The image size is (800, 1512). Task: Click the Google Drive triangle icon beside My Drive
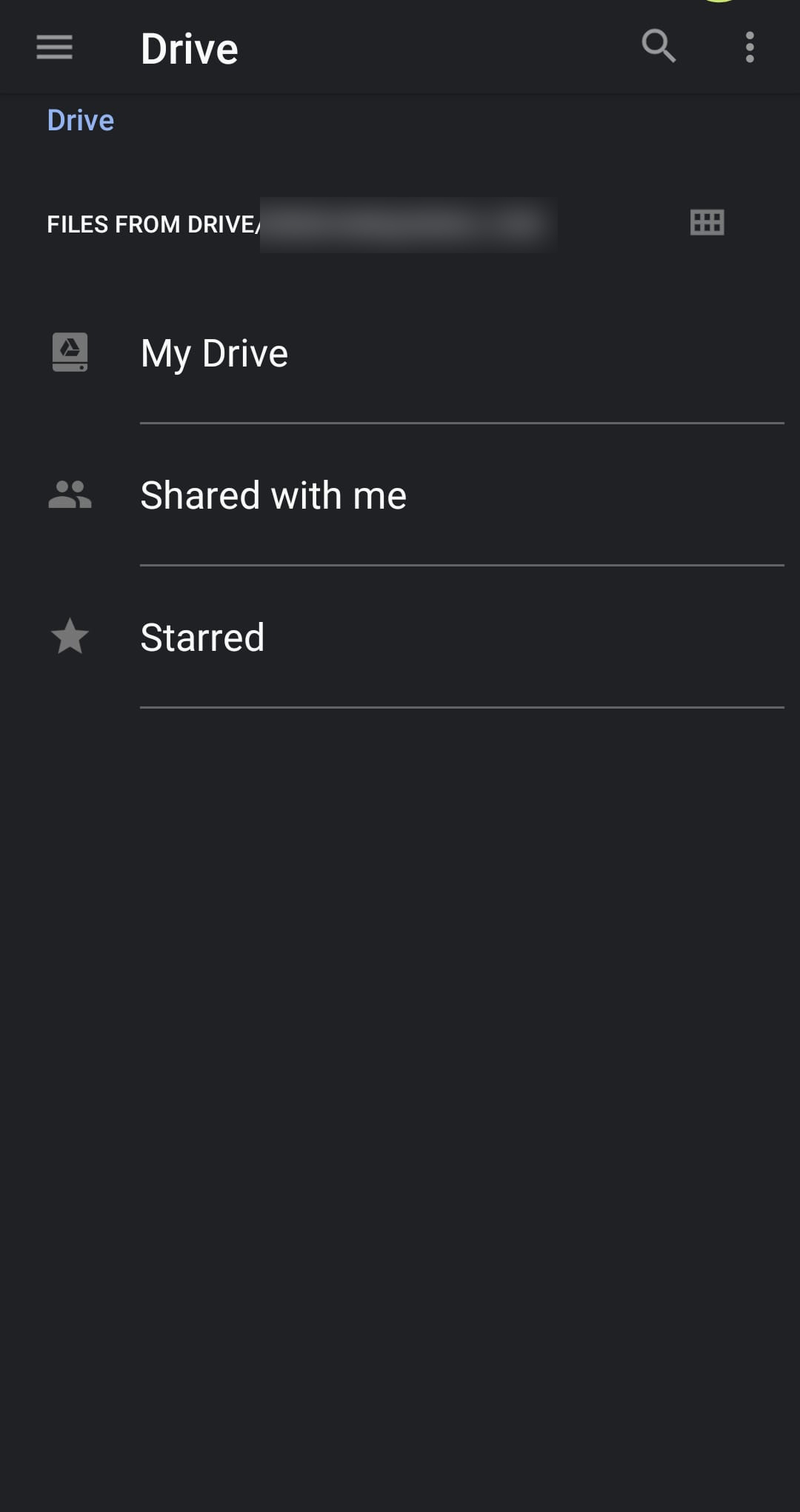tap(70, 352)
